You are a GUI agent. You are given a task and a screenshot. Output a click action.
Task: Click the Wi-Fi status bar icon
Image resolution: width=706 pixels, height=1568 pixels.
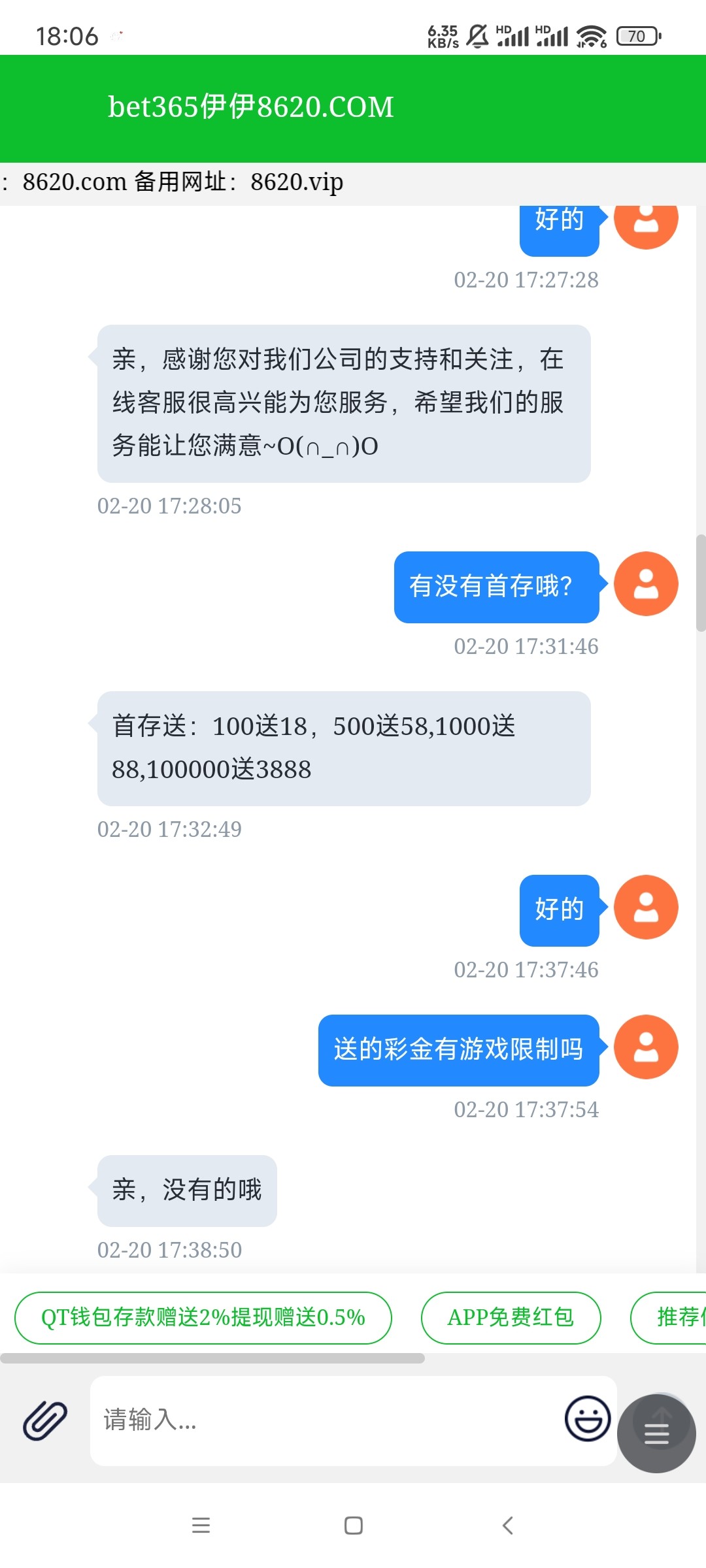tap(592, 36)
